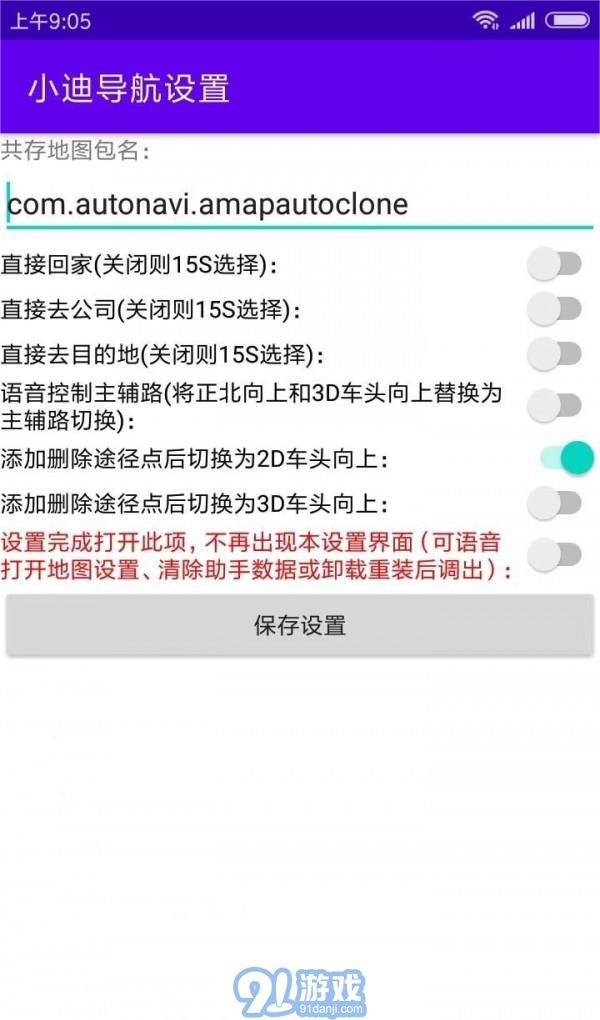Enable the 语音控制主辅路 switch
This screenshot has height=1020, width=600.
click(x=555, y=405)
